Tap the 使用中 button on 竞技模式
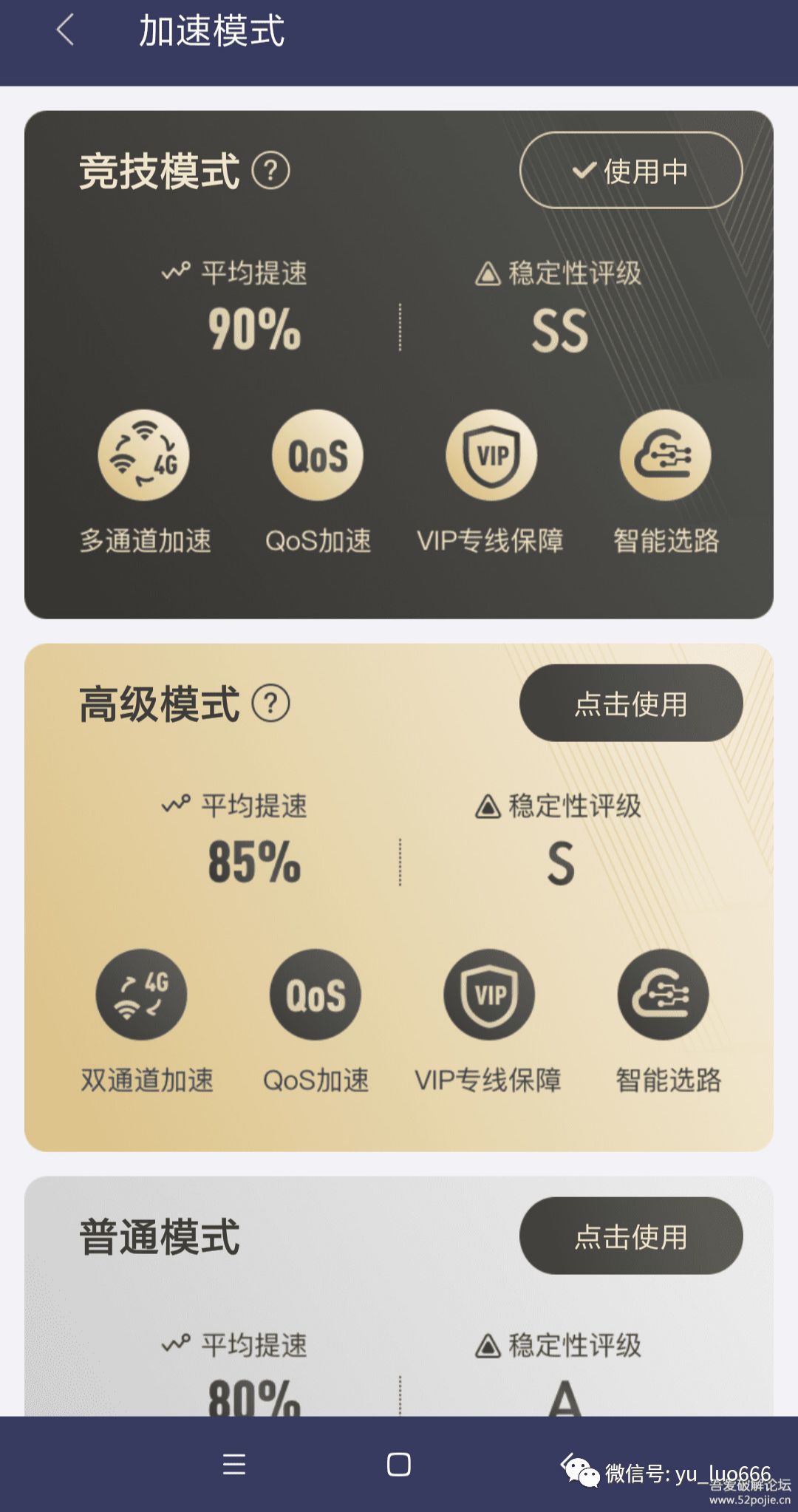The width and height of the screenshot is (798, 1512). pos(631,171)
